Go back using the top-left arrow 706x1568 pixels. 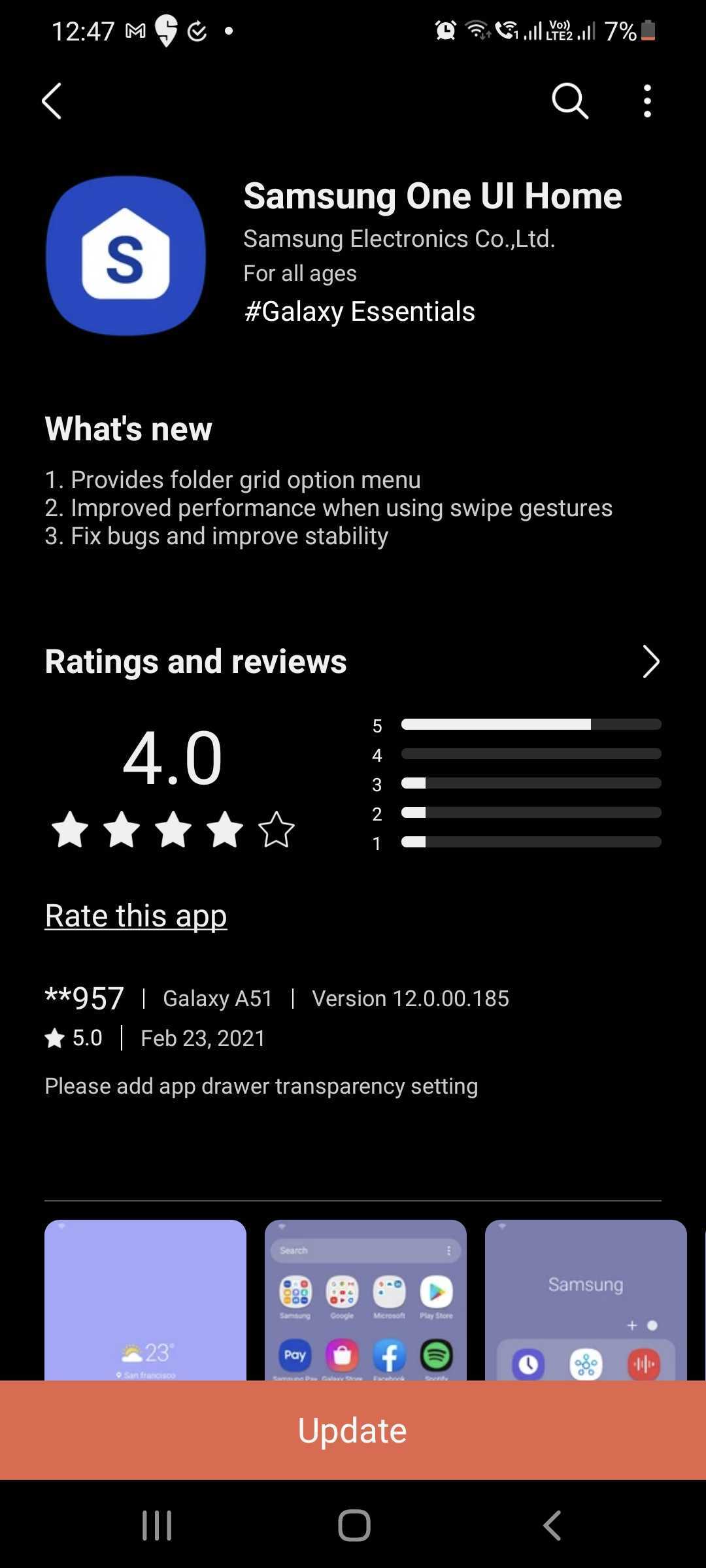coord(52,101)
